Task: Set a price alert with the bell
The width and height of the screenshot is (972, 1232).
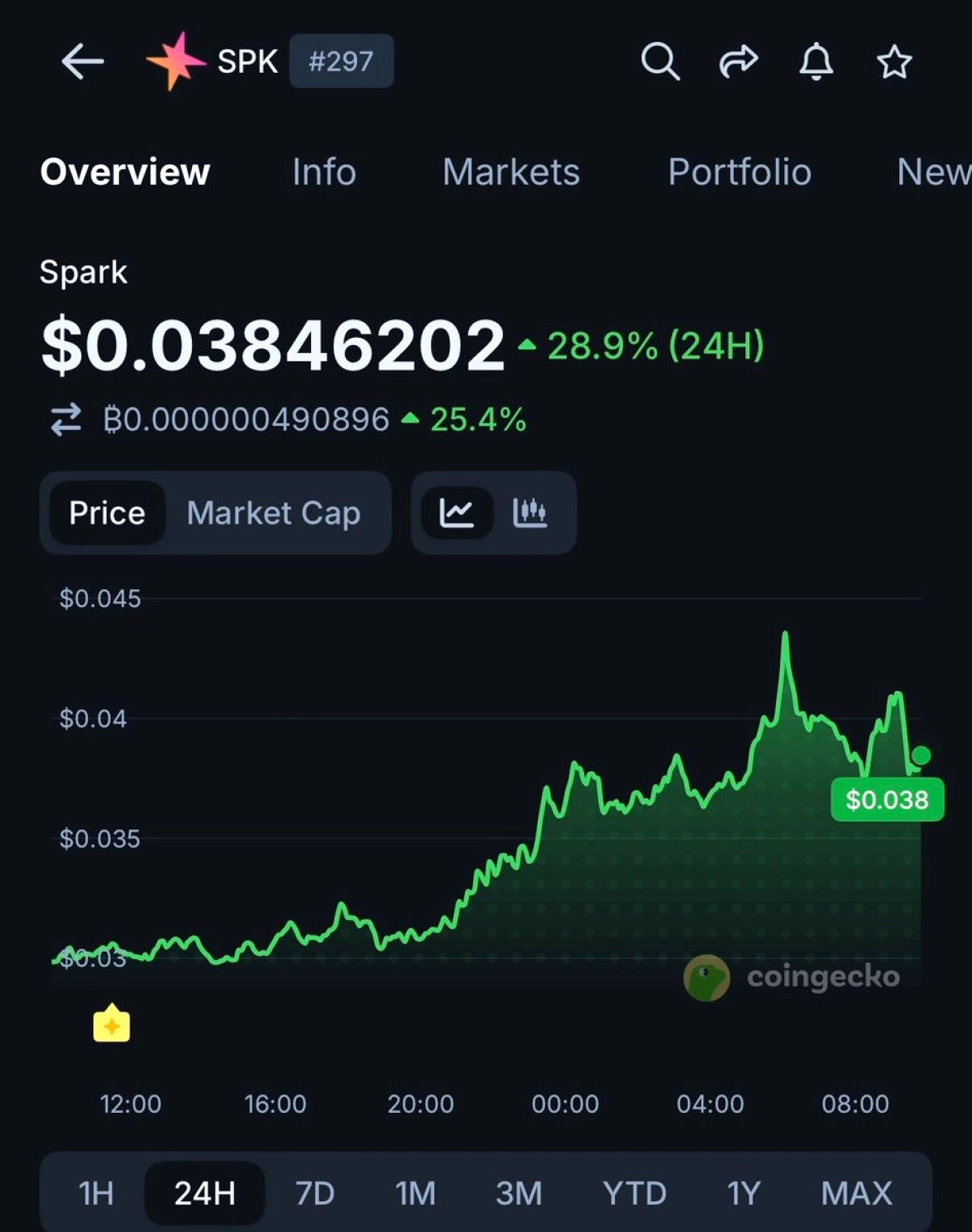Action: (816, 62)
